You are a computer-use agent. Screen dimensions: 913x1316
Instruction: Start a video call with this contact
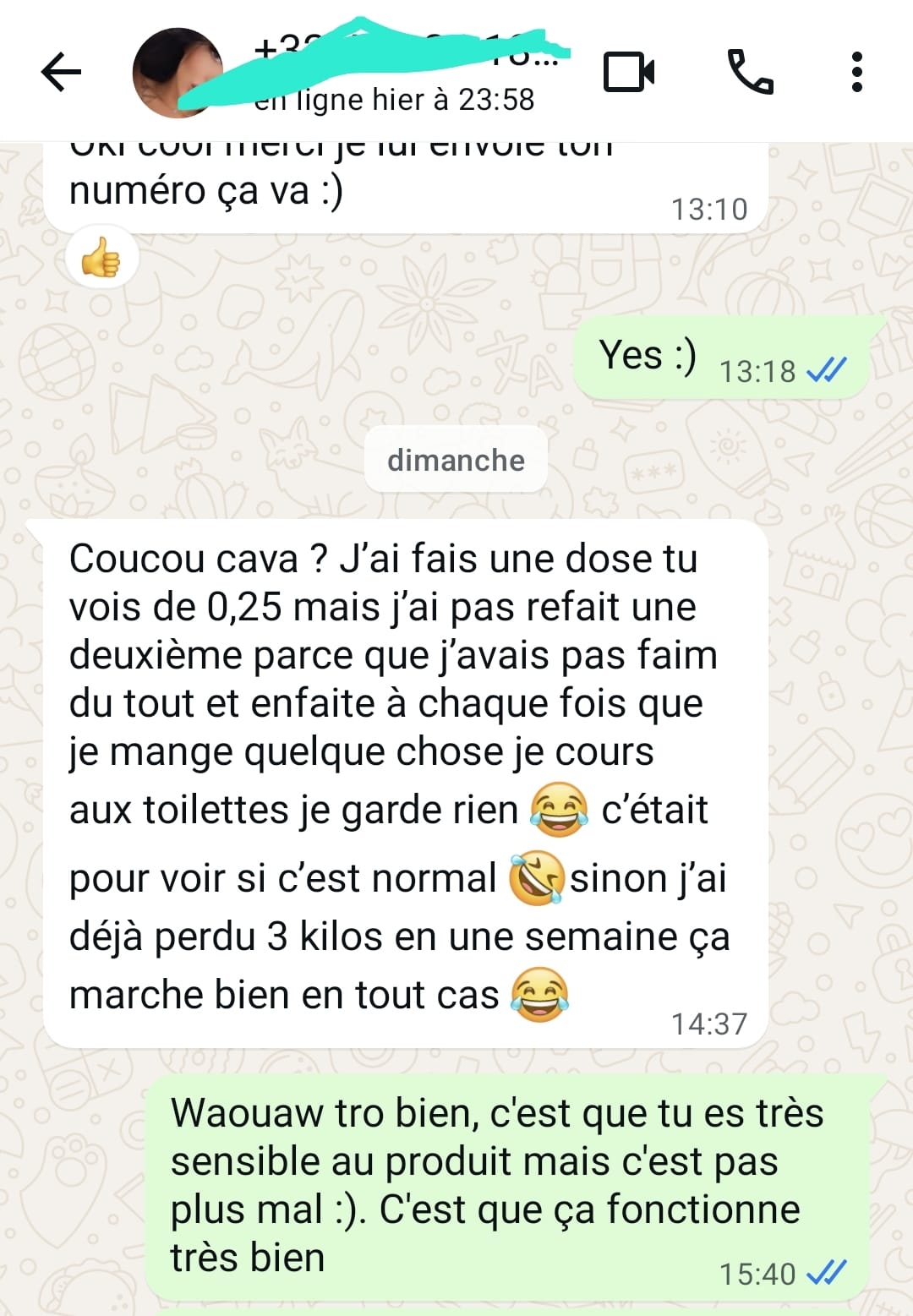point(629,72)
